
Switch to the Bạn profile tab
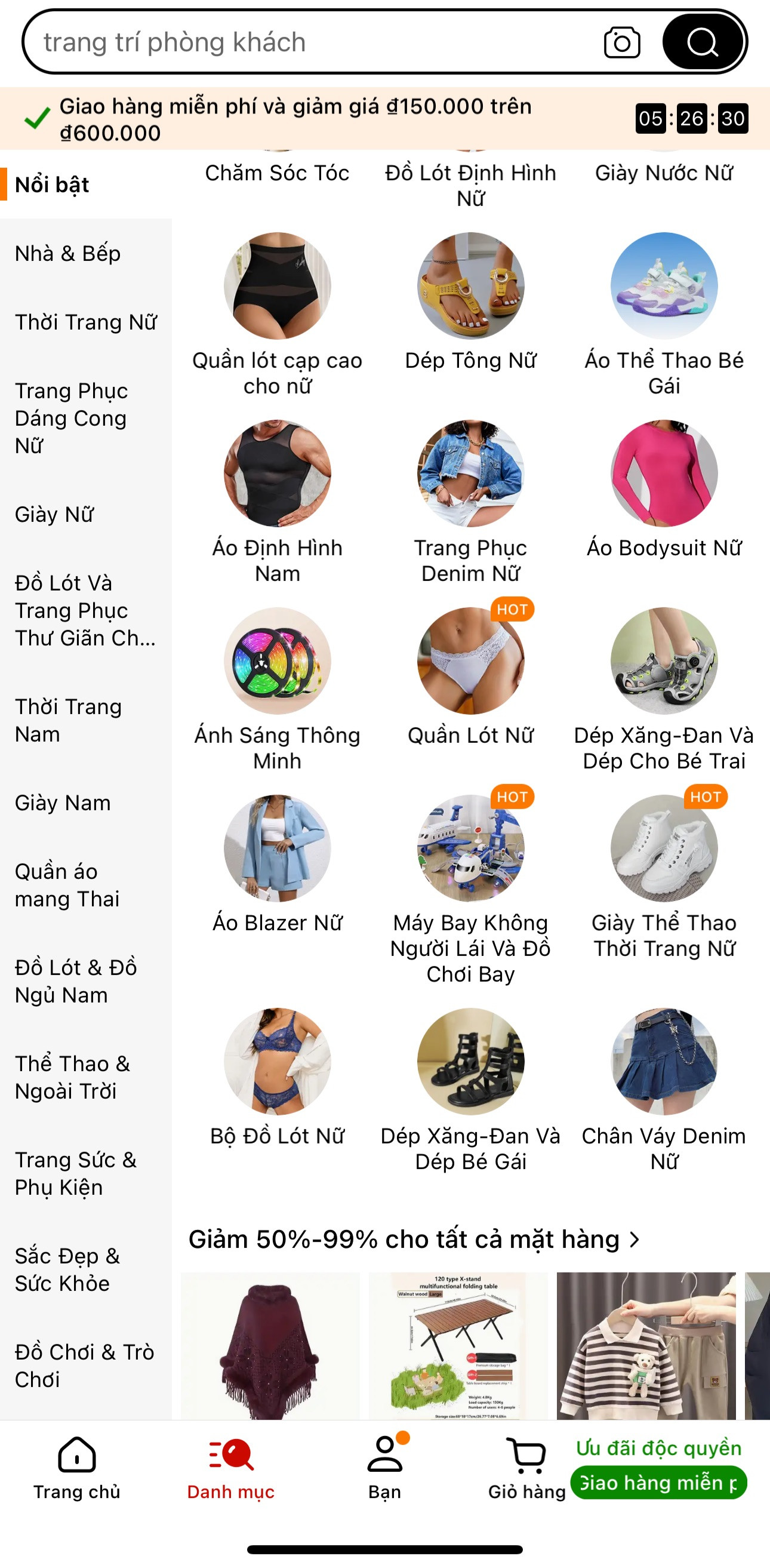click(384, 1468)
